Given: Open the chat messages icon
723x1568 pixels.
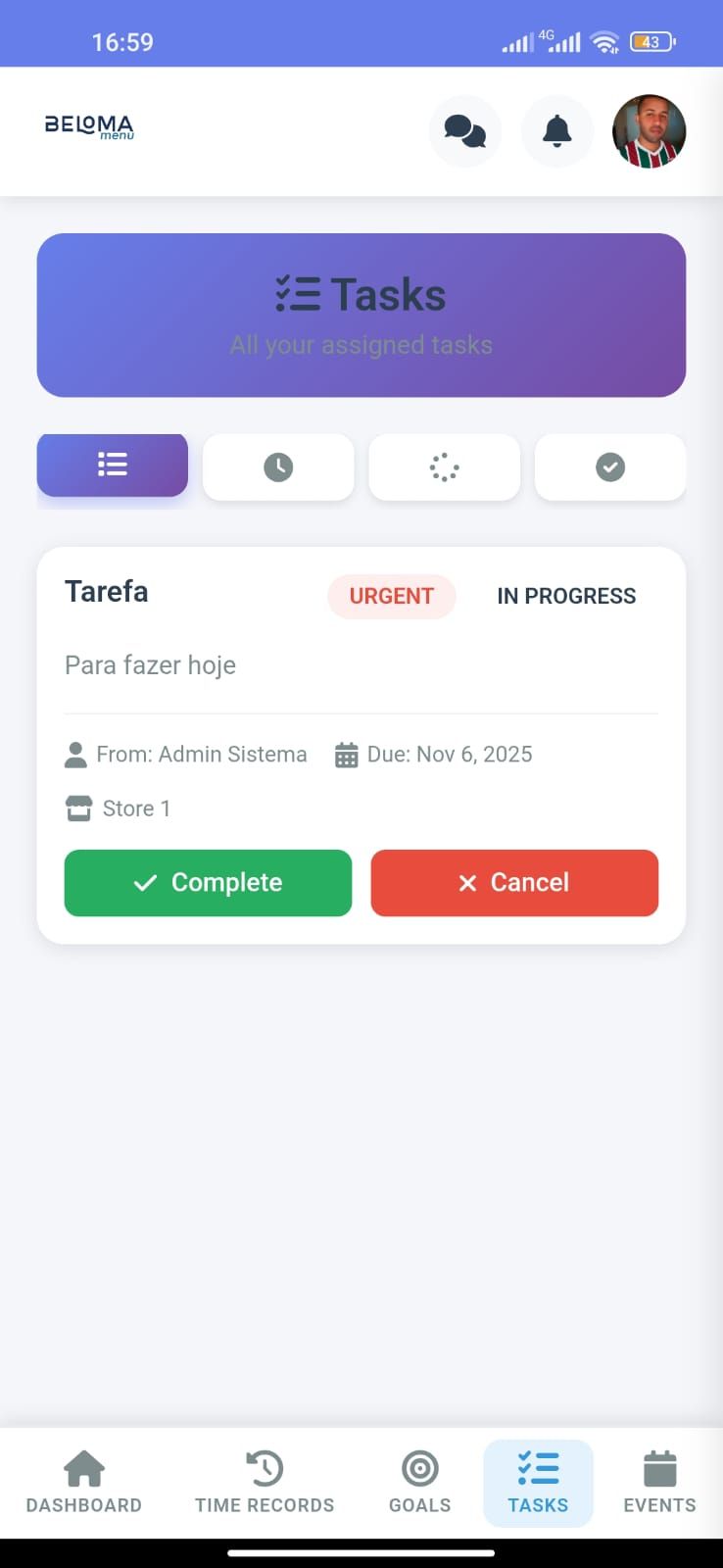Looking at the screenshot, I should point(464,131).
